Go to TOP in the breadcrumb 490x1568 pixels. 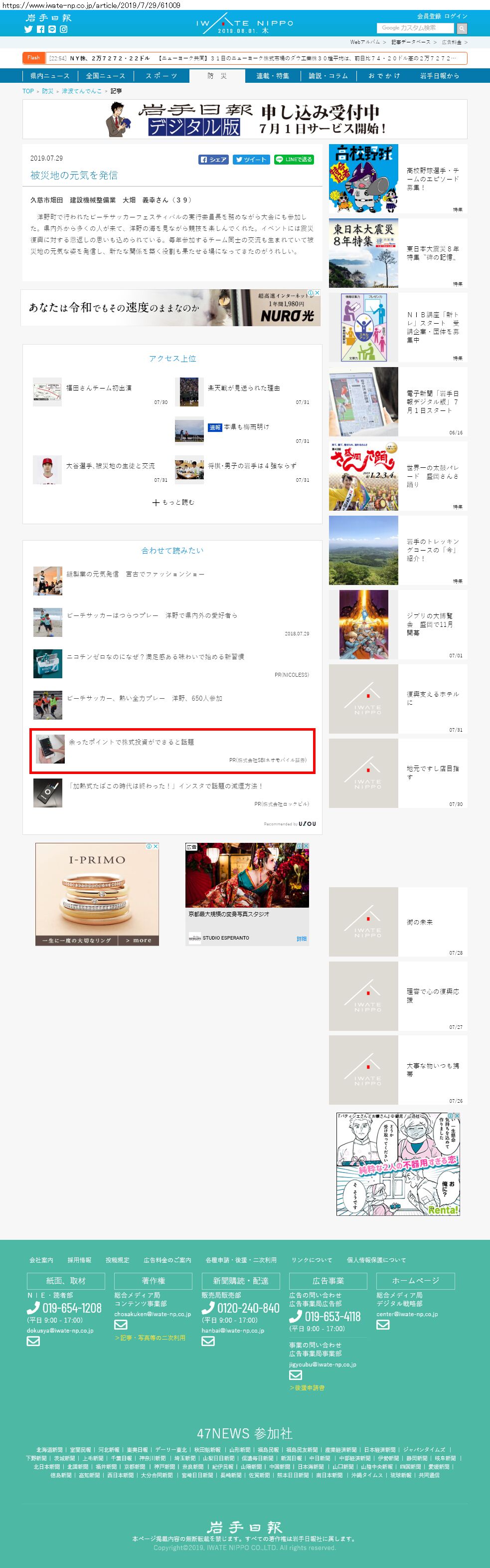[28, 91]
